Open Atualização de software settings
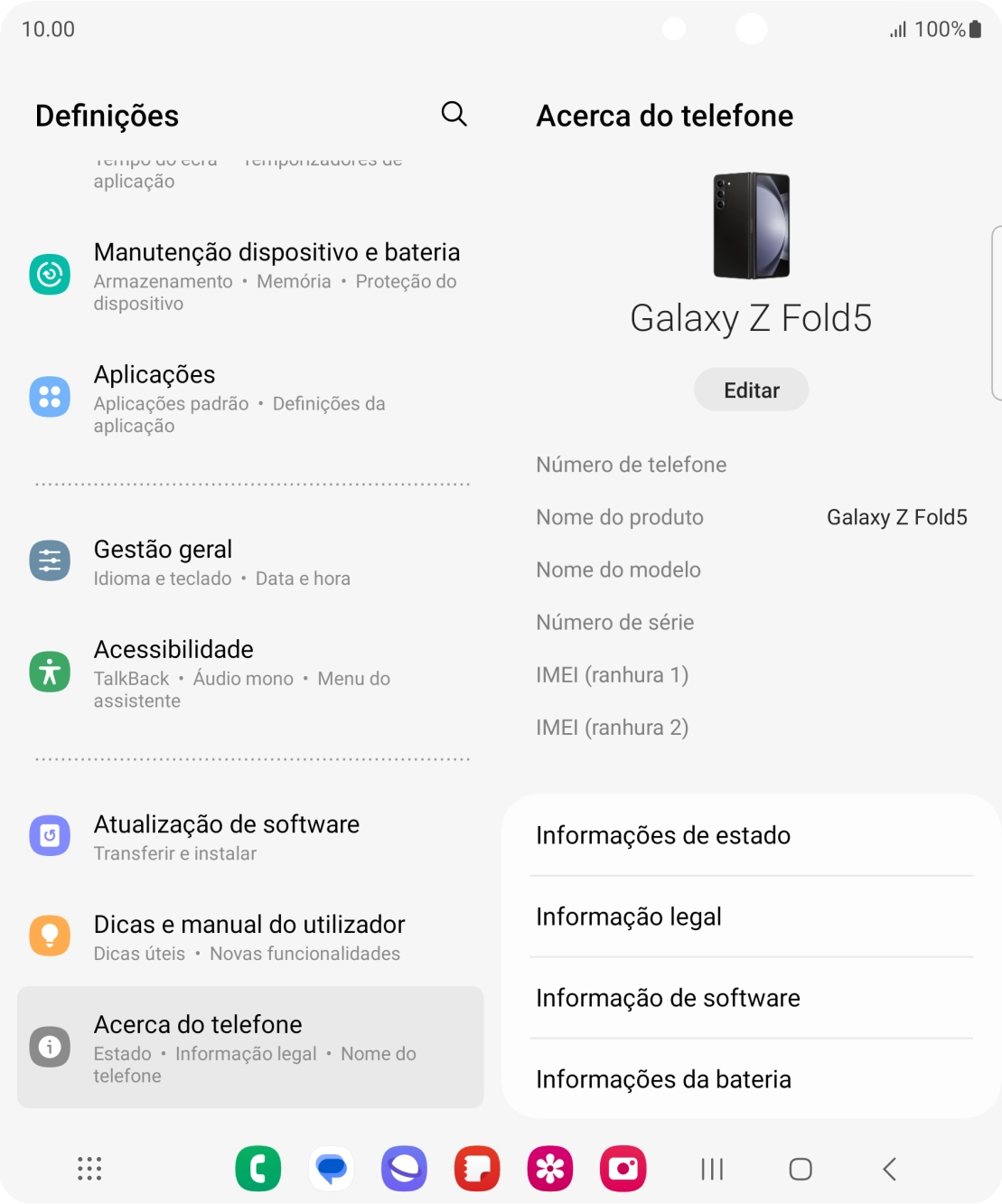Screen dimensions: 1002x1204 (x=253, y=835)
